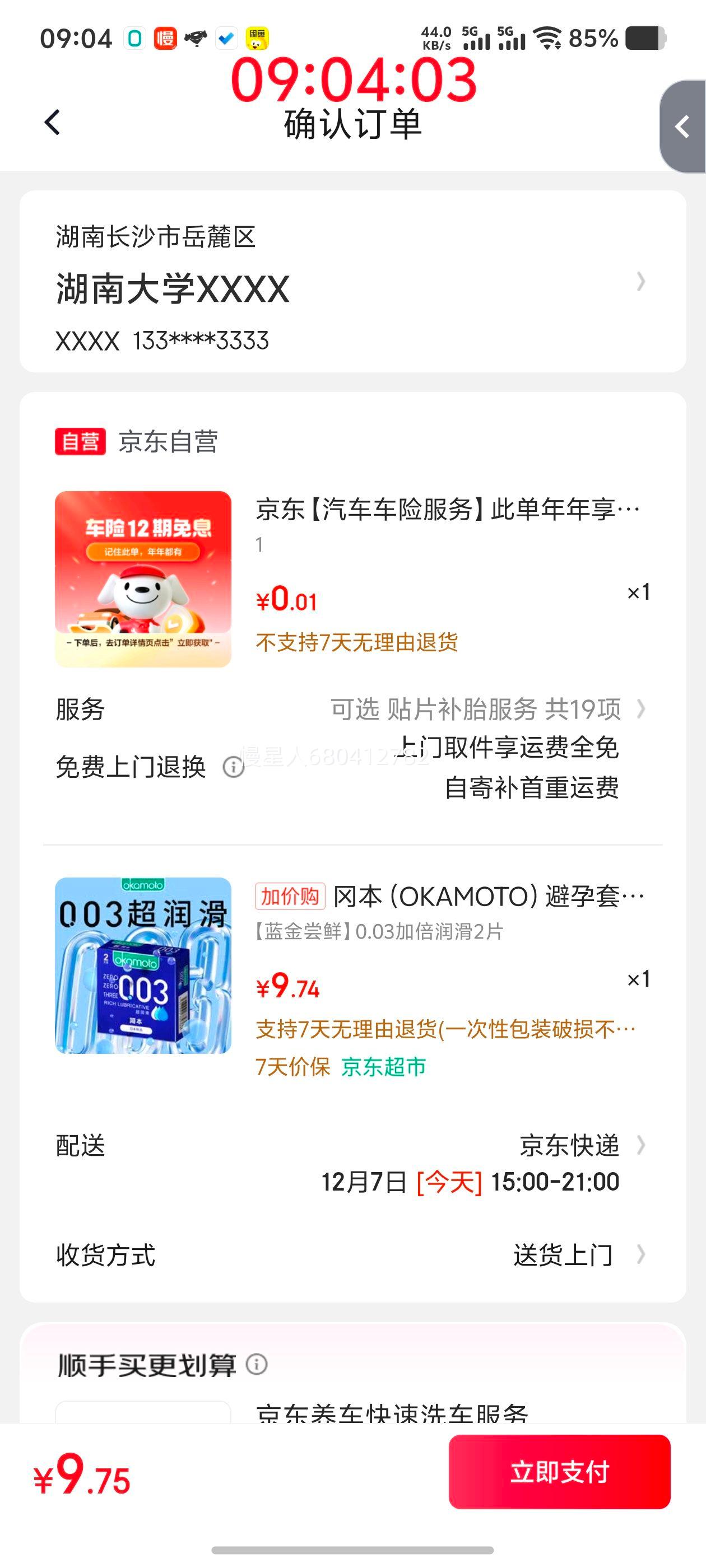Open the 汽车车险服务 product thumbnail
Screen dimensions: 706x1568
(143, 579)
